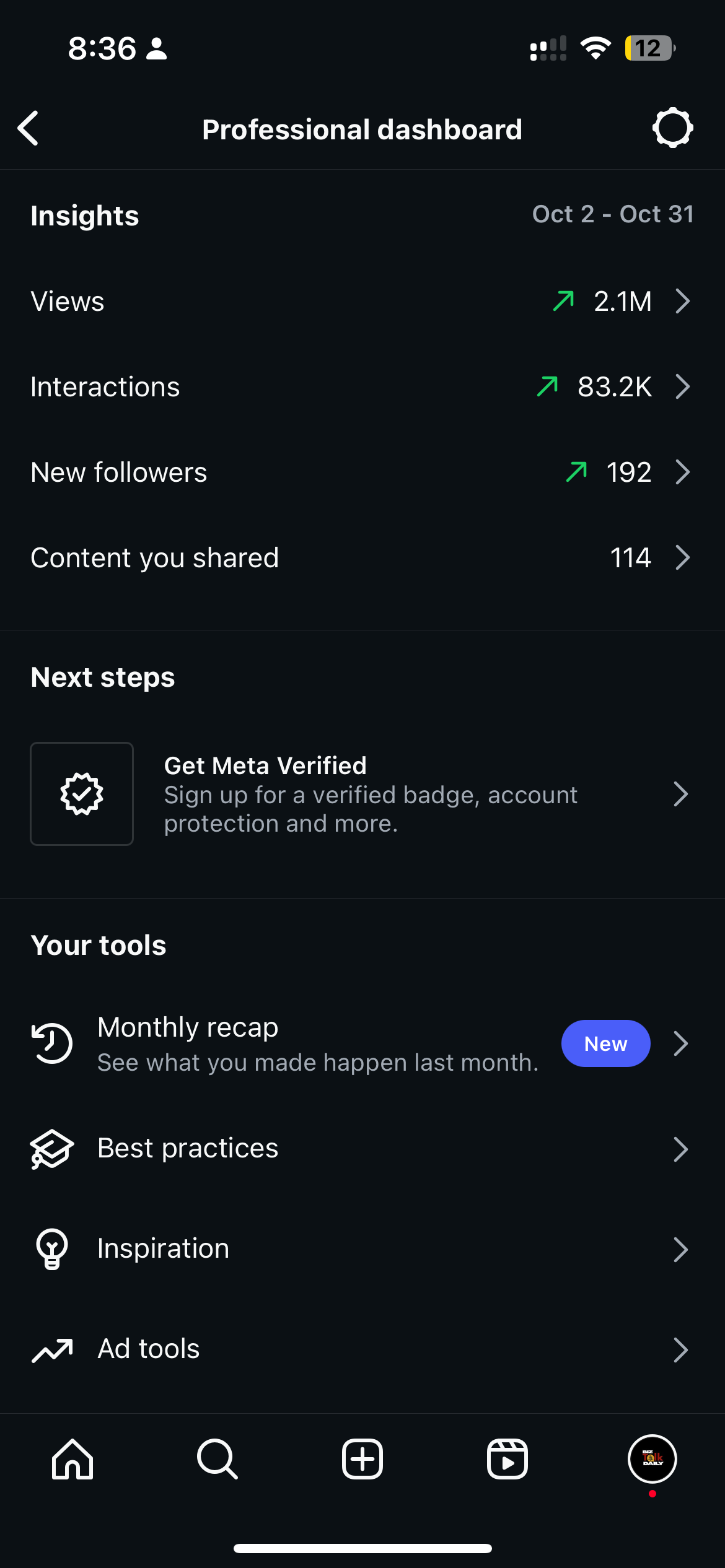Select the Search icon
Viewport: 725px width, 1568px height.
click(217, 1460)
